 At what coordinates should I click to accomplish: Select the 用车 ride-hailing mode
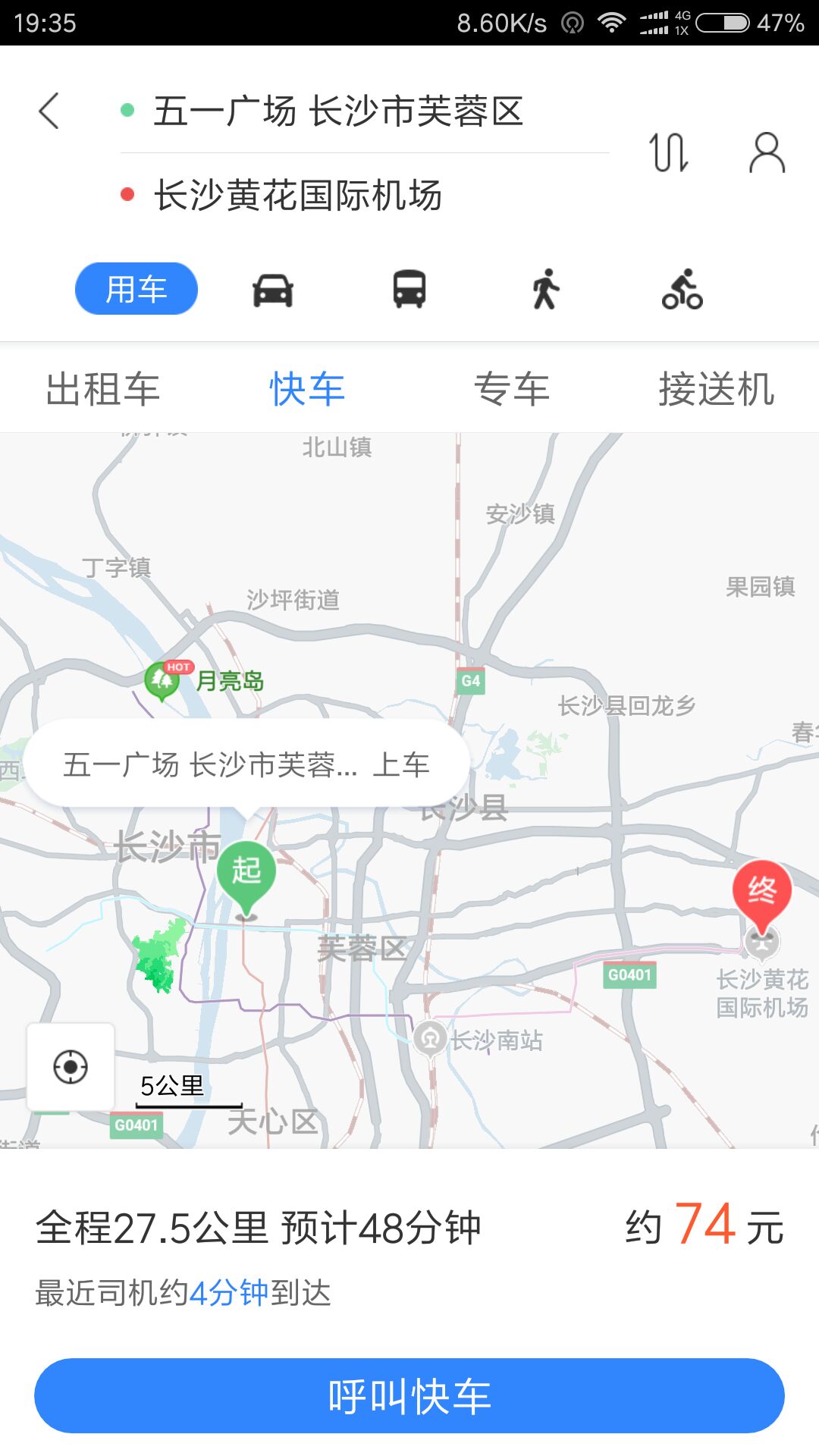coord(136,289)
